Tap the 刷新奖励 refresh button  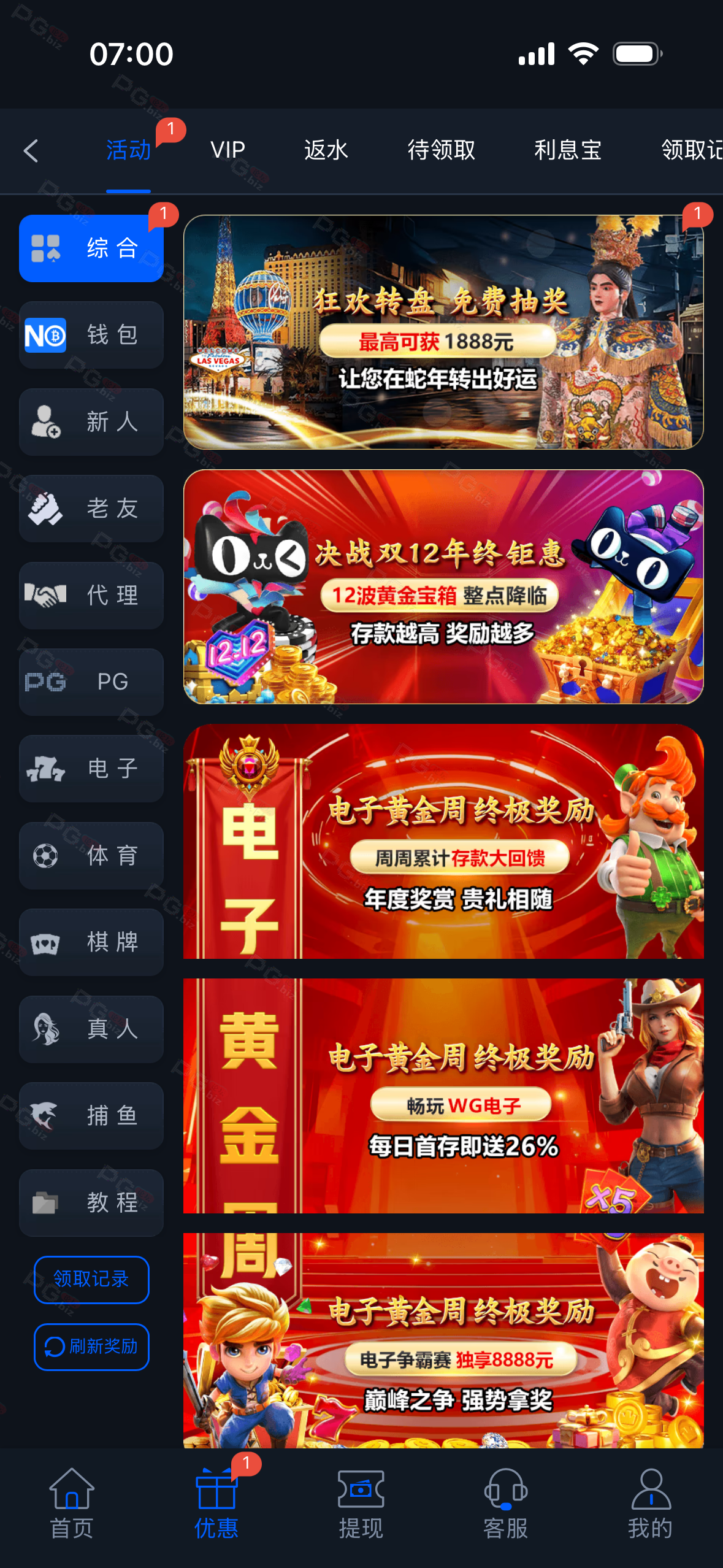pos(91,1347)
